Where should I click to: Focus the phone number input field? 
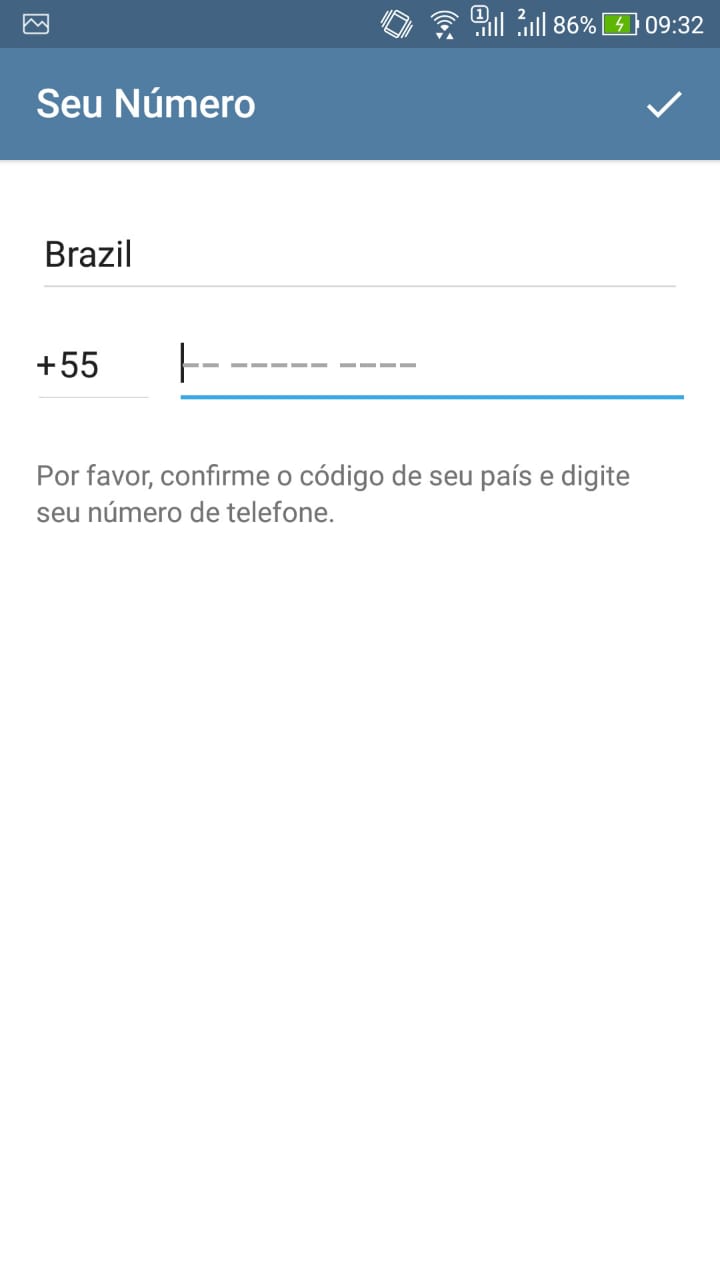tap(432, 365)
